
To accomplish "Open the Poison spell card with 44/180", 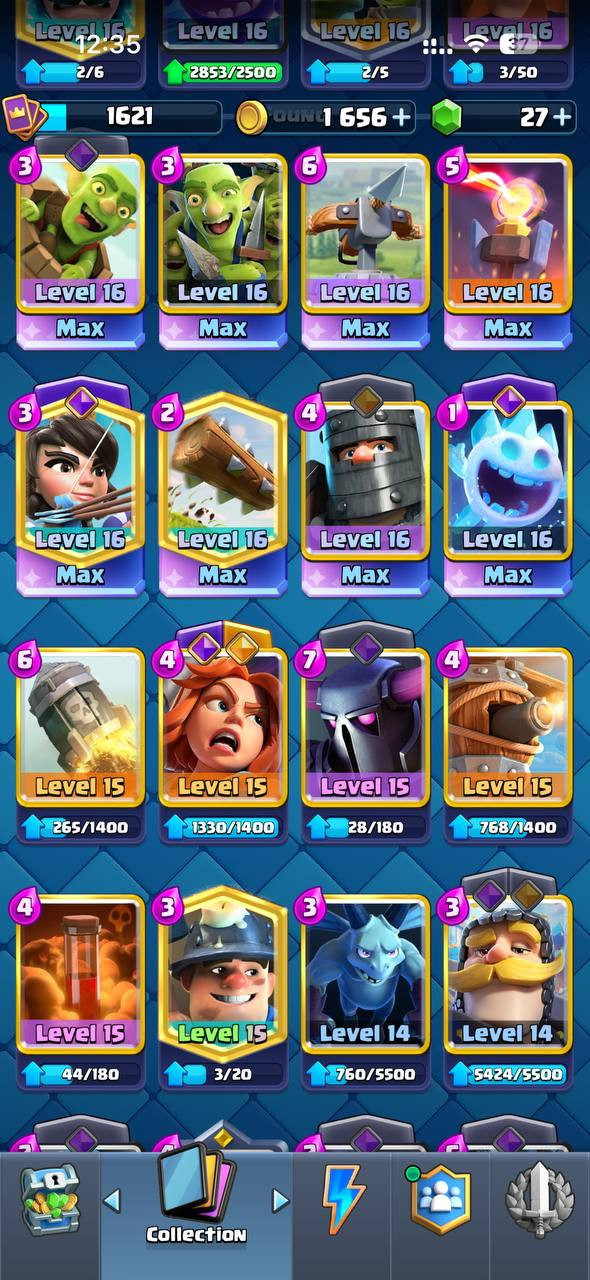I will click(x=80, y=992).
